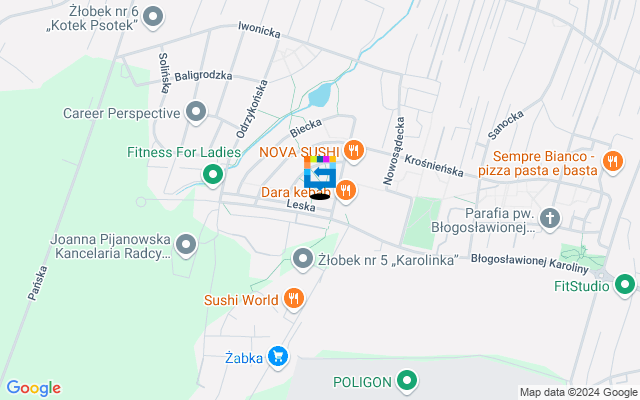Open the Google logo link
The image size is (640, 400).
[x=33, y=388]
